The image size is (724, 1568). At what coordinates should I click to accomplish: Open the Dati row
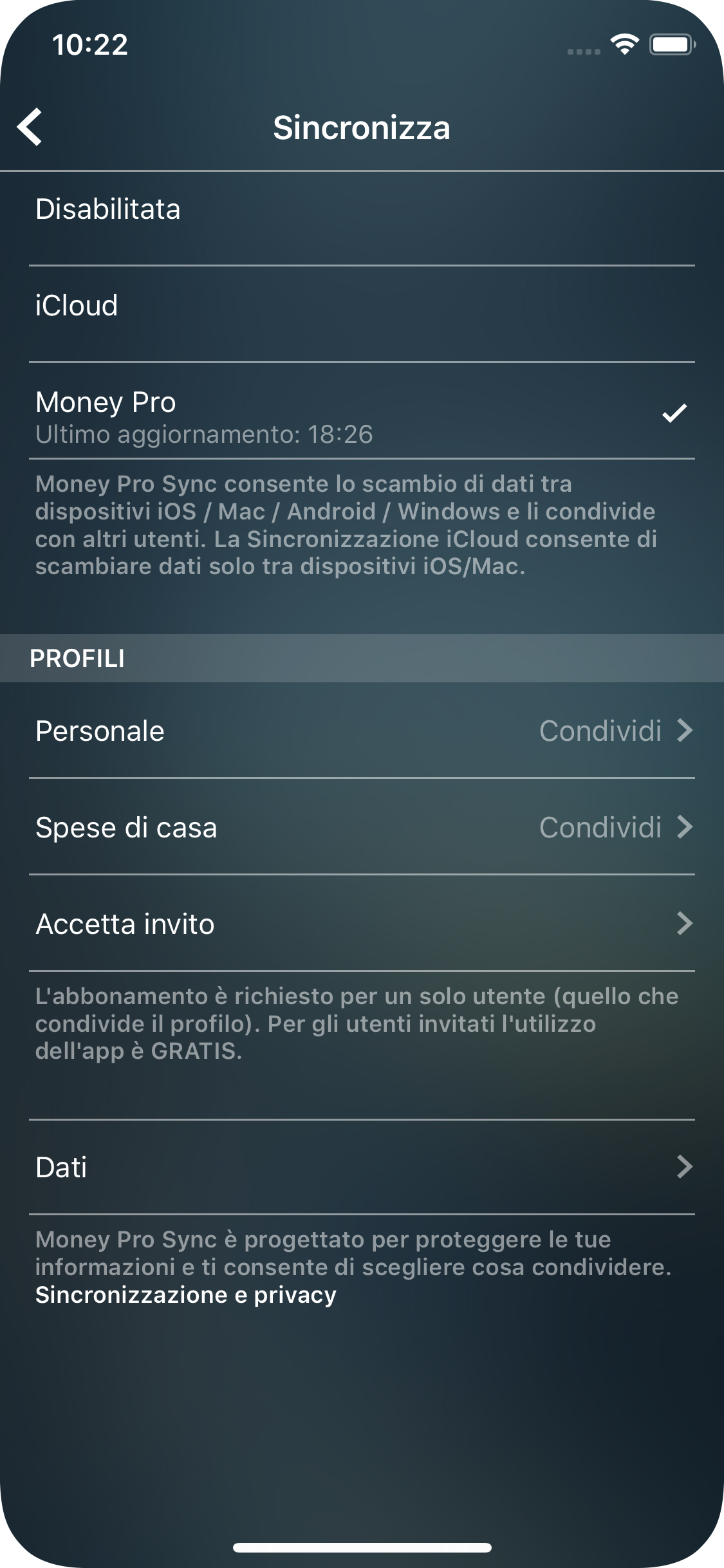(x=362, y=1168)
